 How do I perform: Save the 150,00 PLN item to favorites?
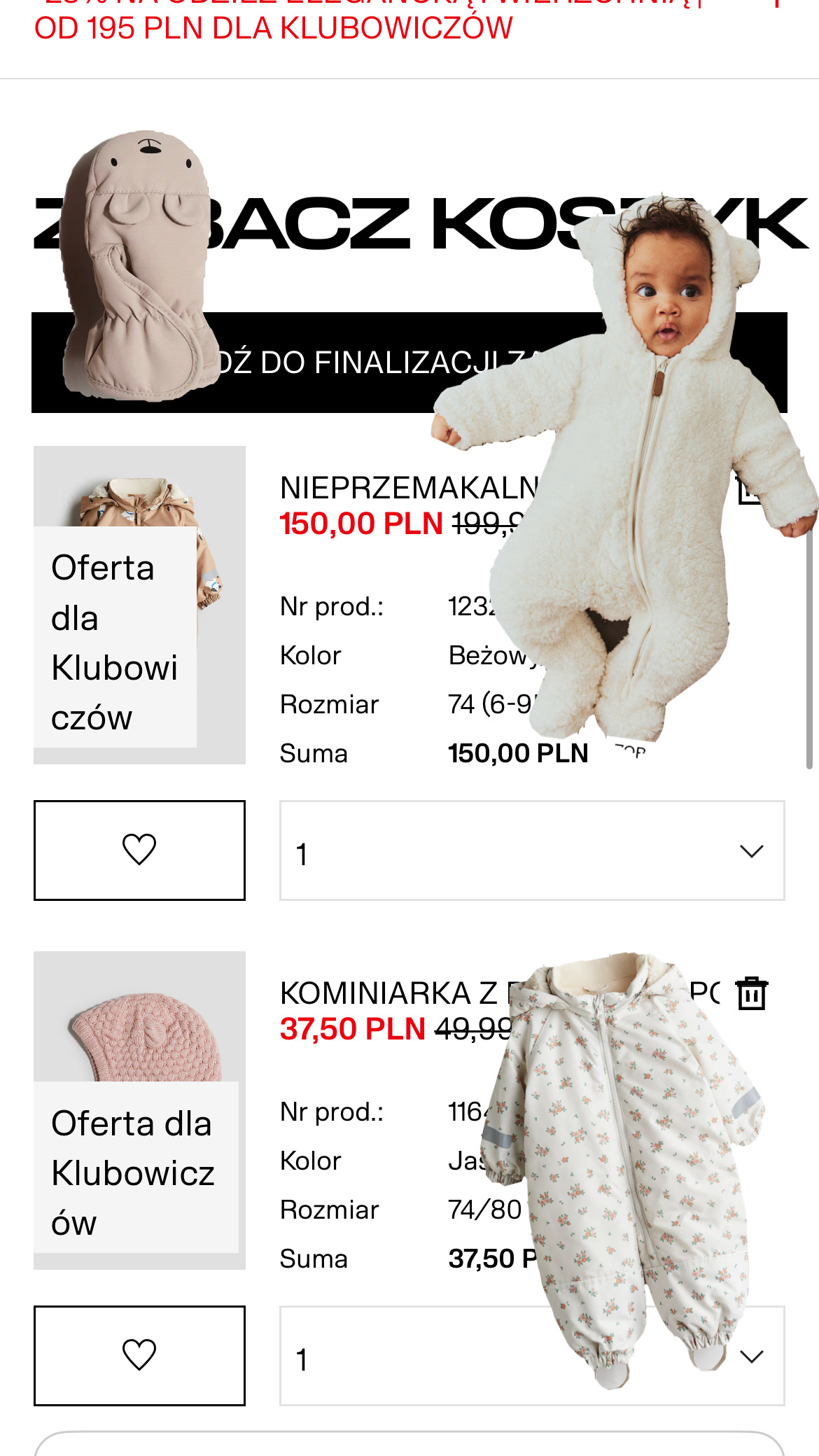(139, 850)
